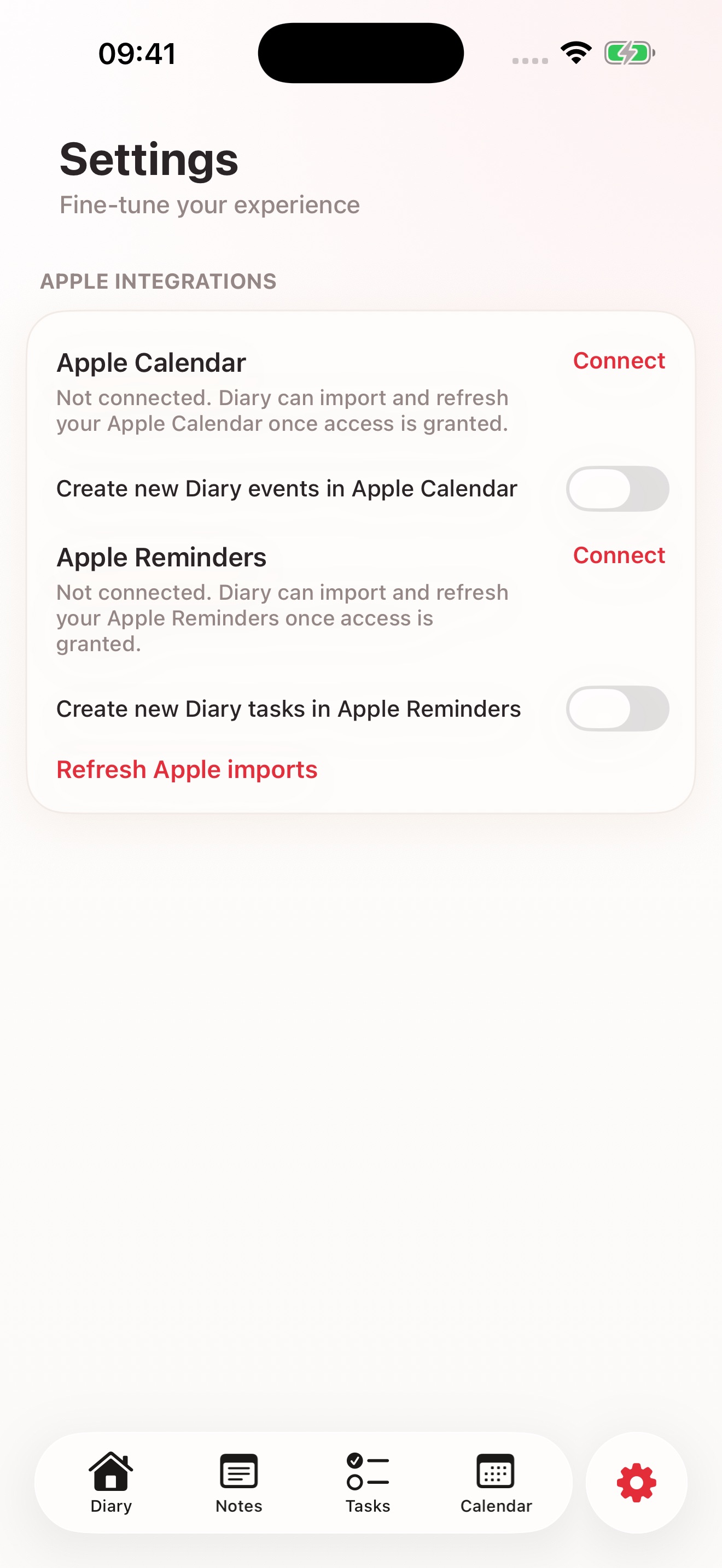Image resolution: width=722 pixels, height=1568 pixels.
Task: Connect Apple Calendar
Action: tap(619, 360)
